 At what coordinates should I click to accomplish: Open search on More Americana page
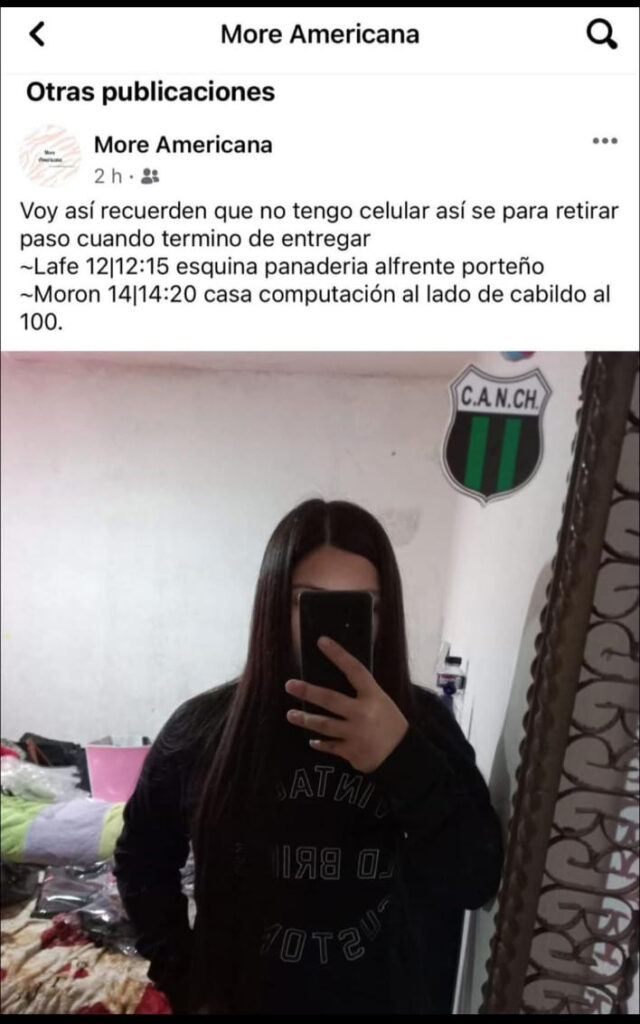pos(601,34)
